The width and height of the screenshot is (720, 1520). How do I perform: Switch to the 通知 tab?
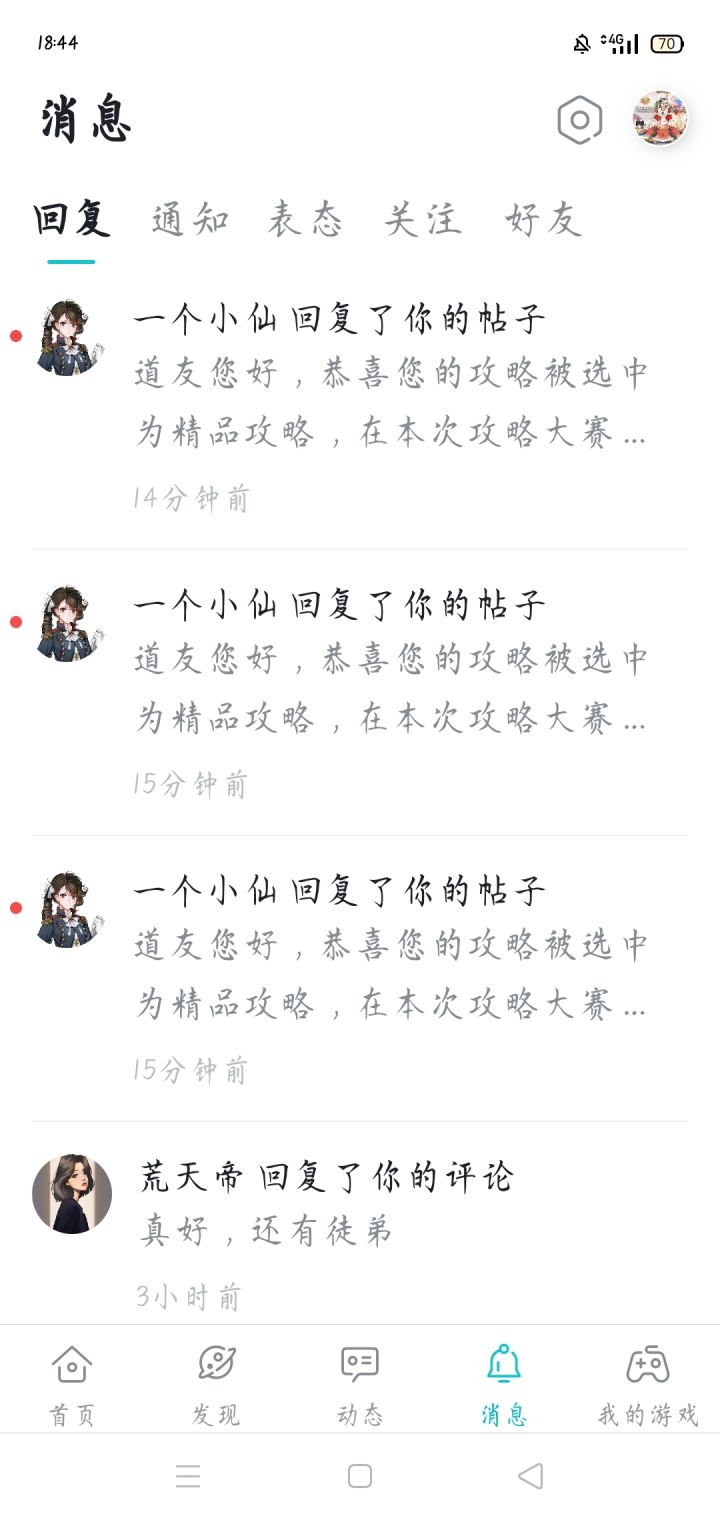point(190,219)
